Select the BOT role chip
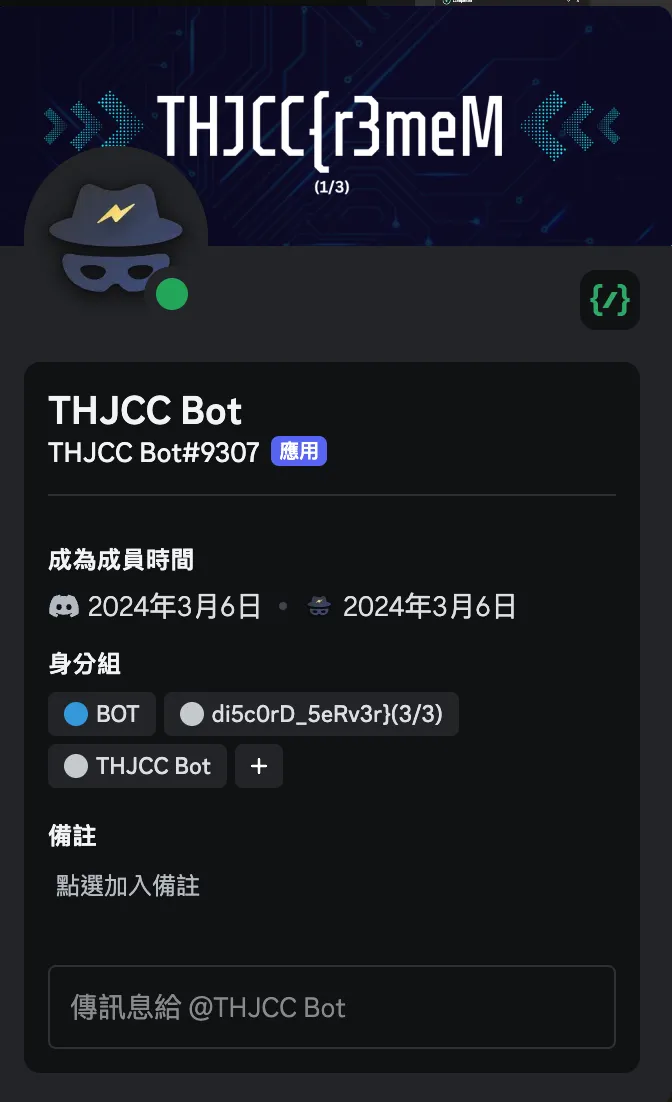The height and width of the screenshot is (1102, 672). [102, 714]
